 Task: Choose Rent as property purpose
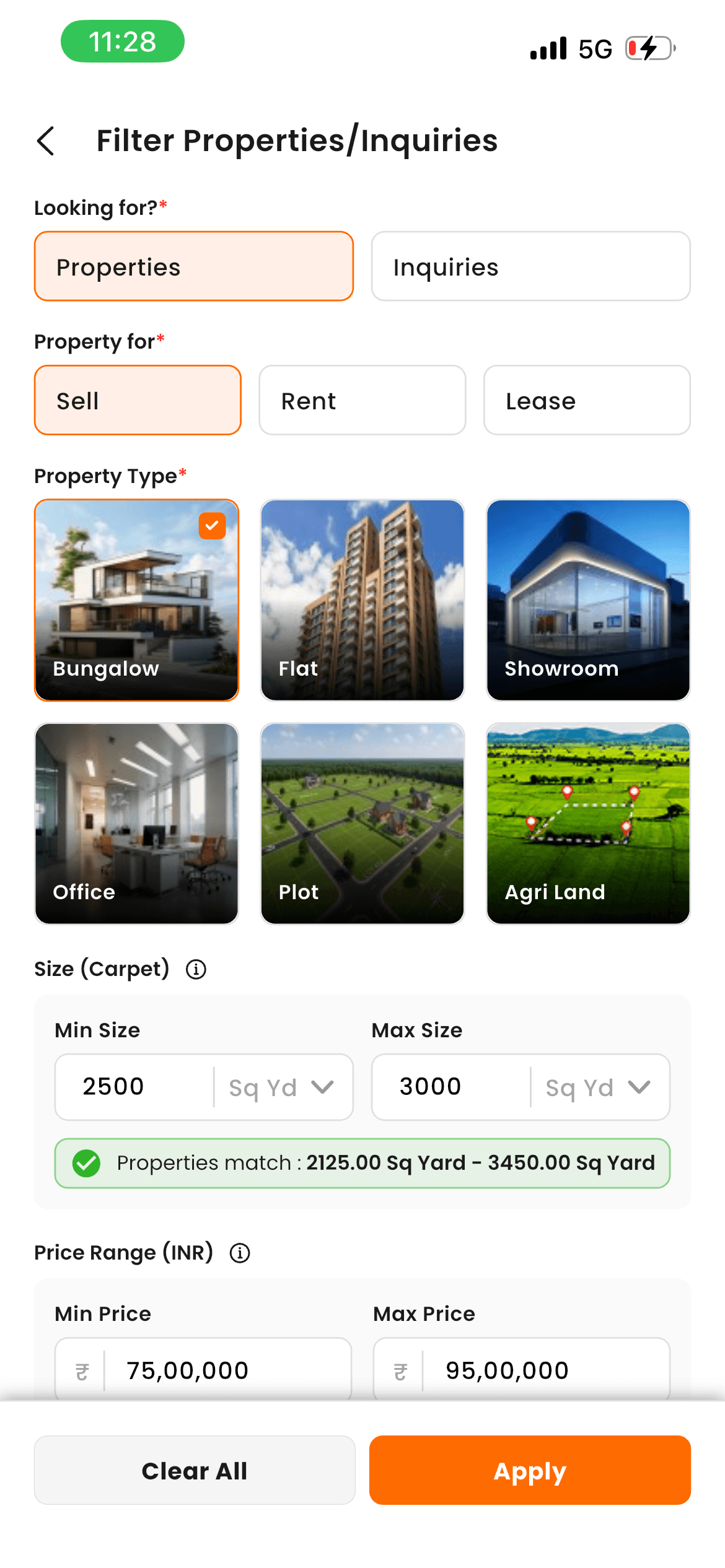click(x=362, y=400)
